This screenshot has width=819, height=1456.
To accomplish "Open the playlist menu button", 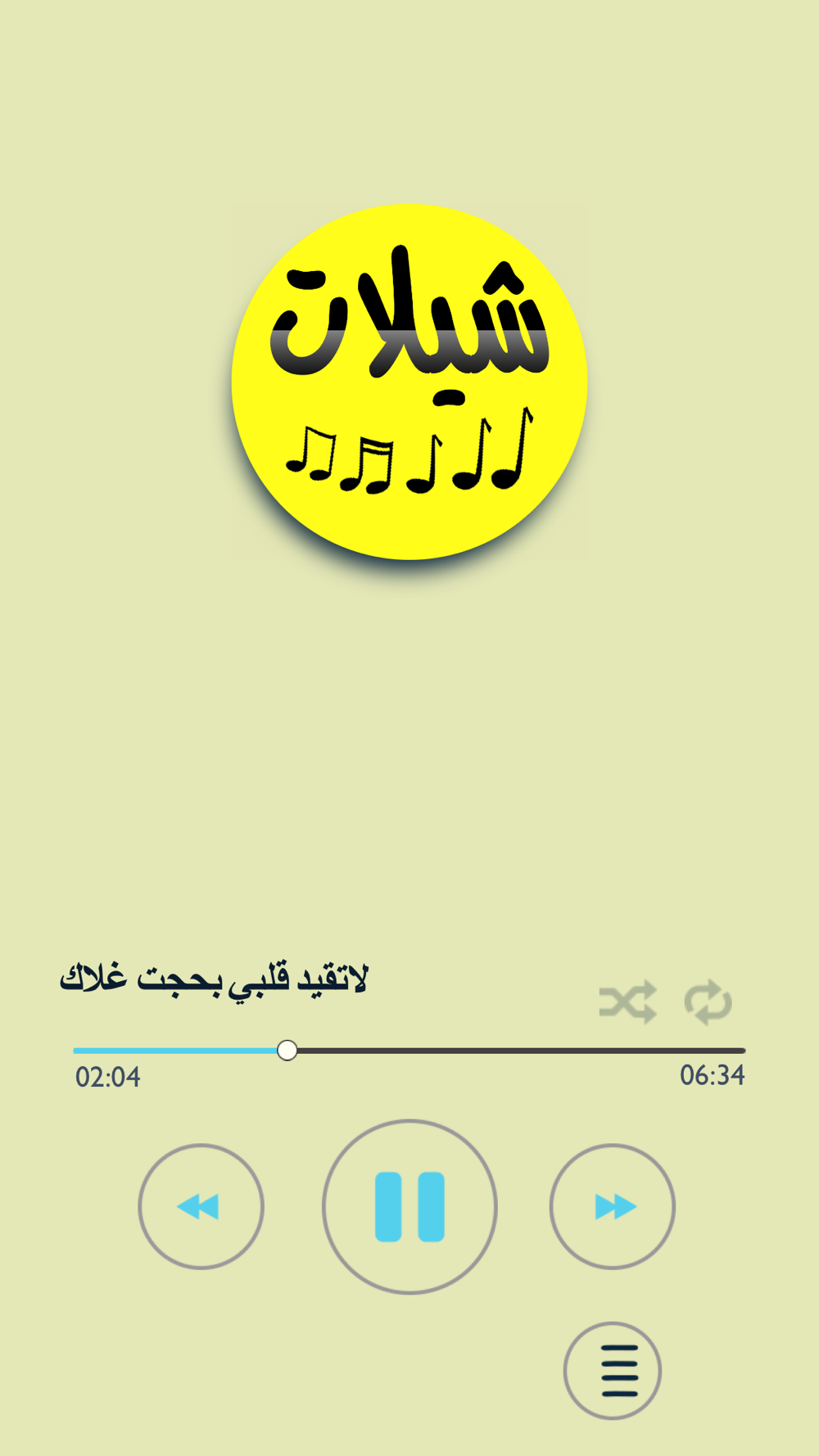I will tap(613, 1370).
